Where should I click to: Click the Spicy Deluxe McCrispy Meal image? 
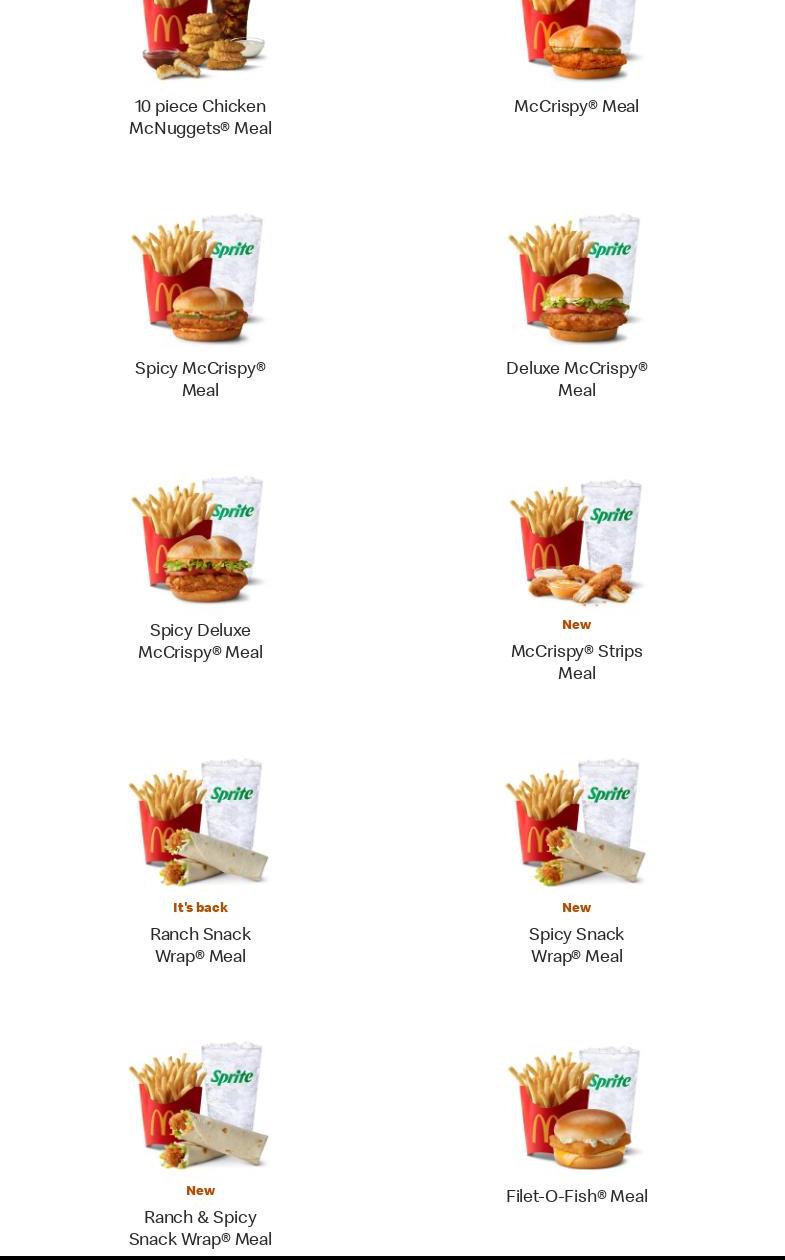(200, 540)
